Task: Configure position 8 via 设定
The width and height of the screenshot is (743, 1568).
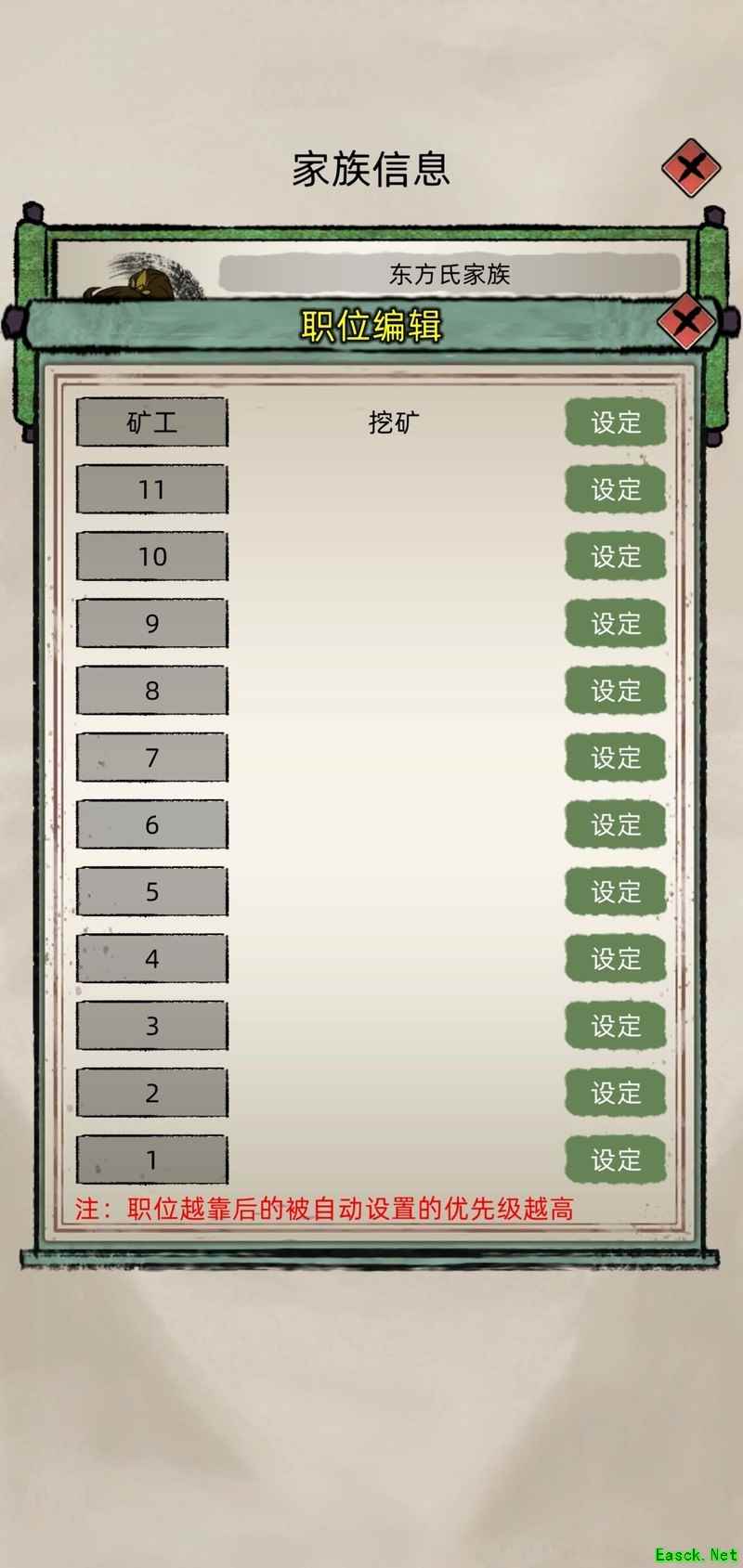Action: click(616, 691)
